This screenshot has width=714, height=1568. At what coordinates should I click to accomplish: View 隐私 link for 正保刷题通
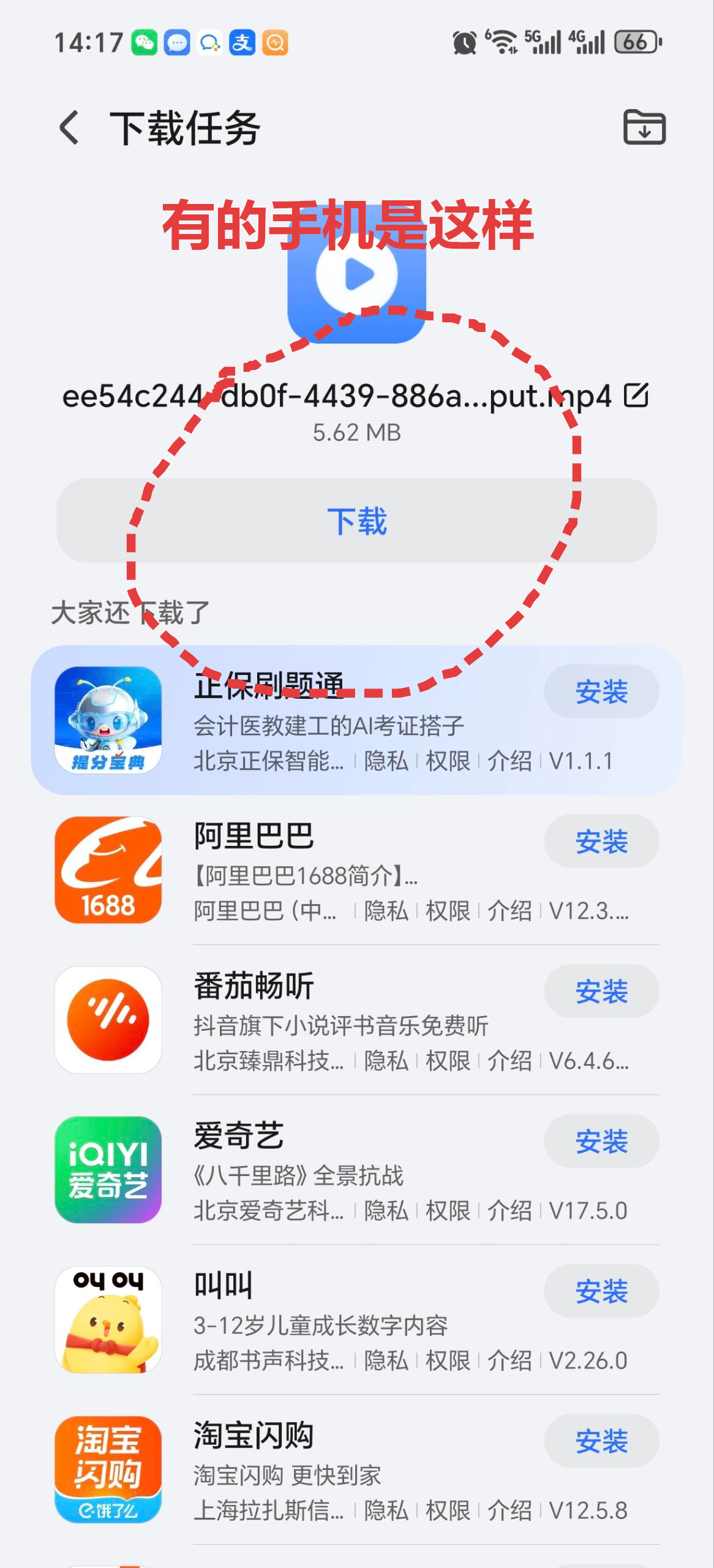coord(386,761)
